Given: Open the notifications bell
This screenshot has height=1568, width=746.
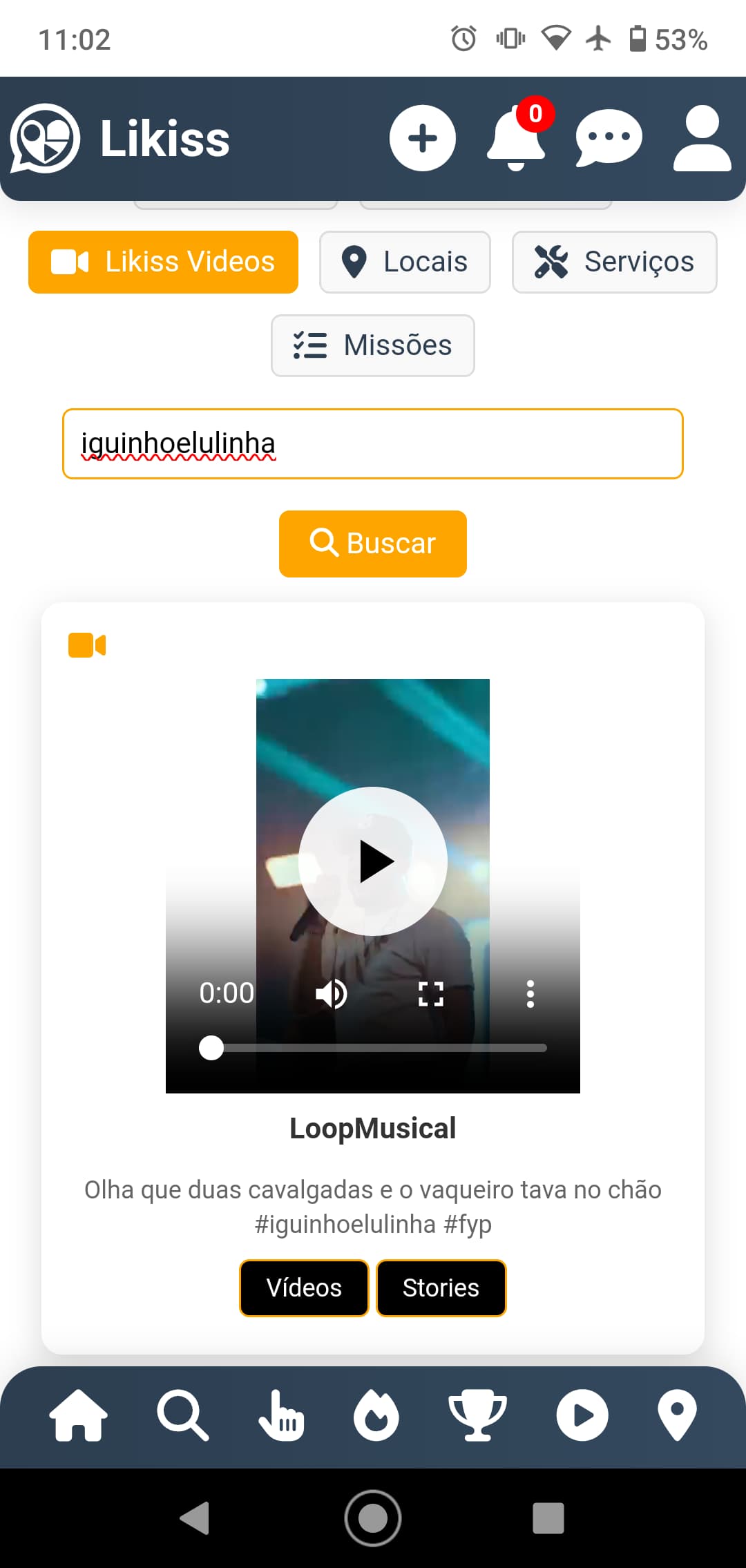Looking at the screenshot, I should 516,138.
